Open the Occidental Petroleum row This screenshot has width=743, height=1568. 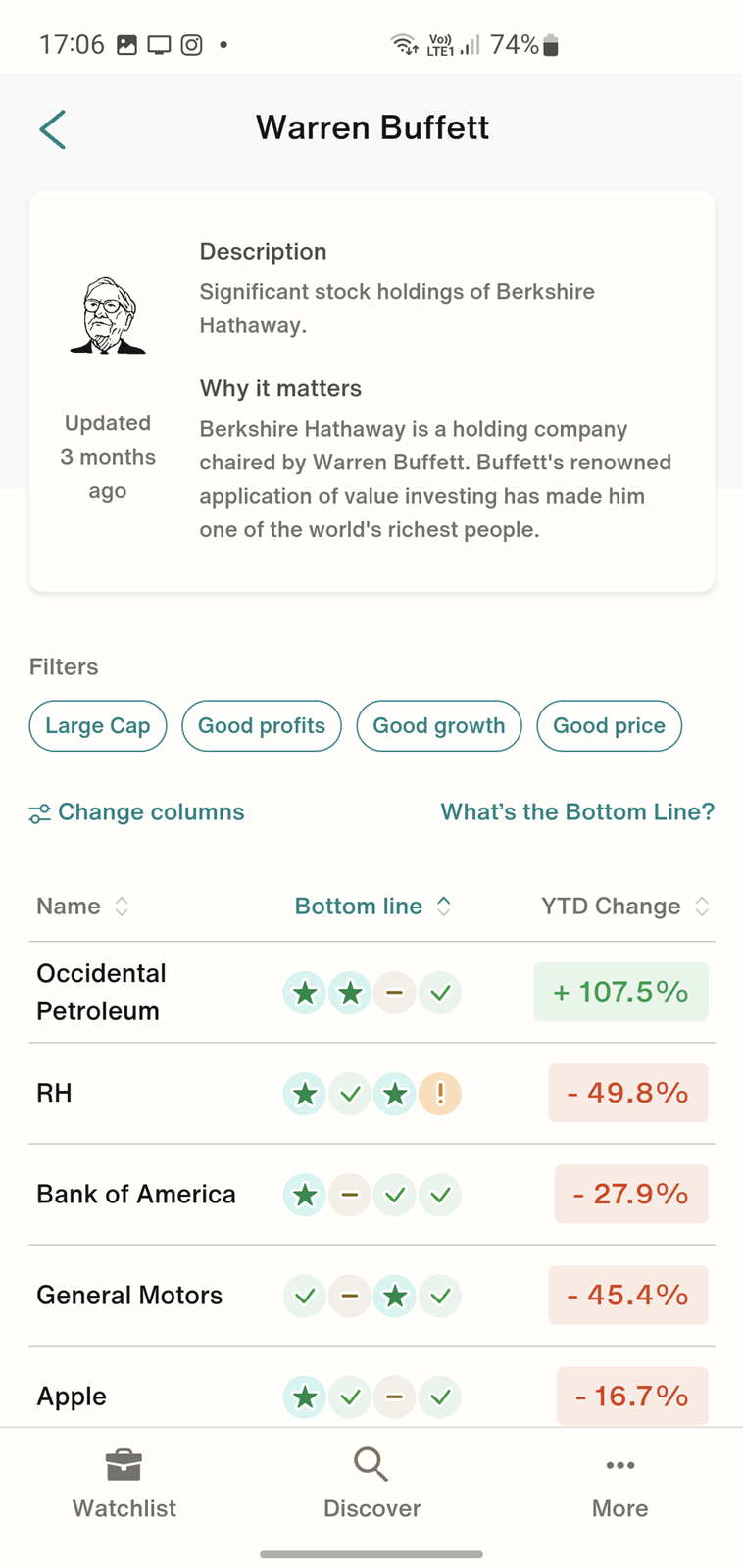tap(372, 993)
